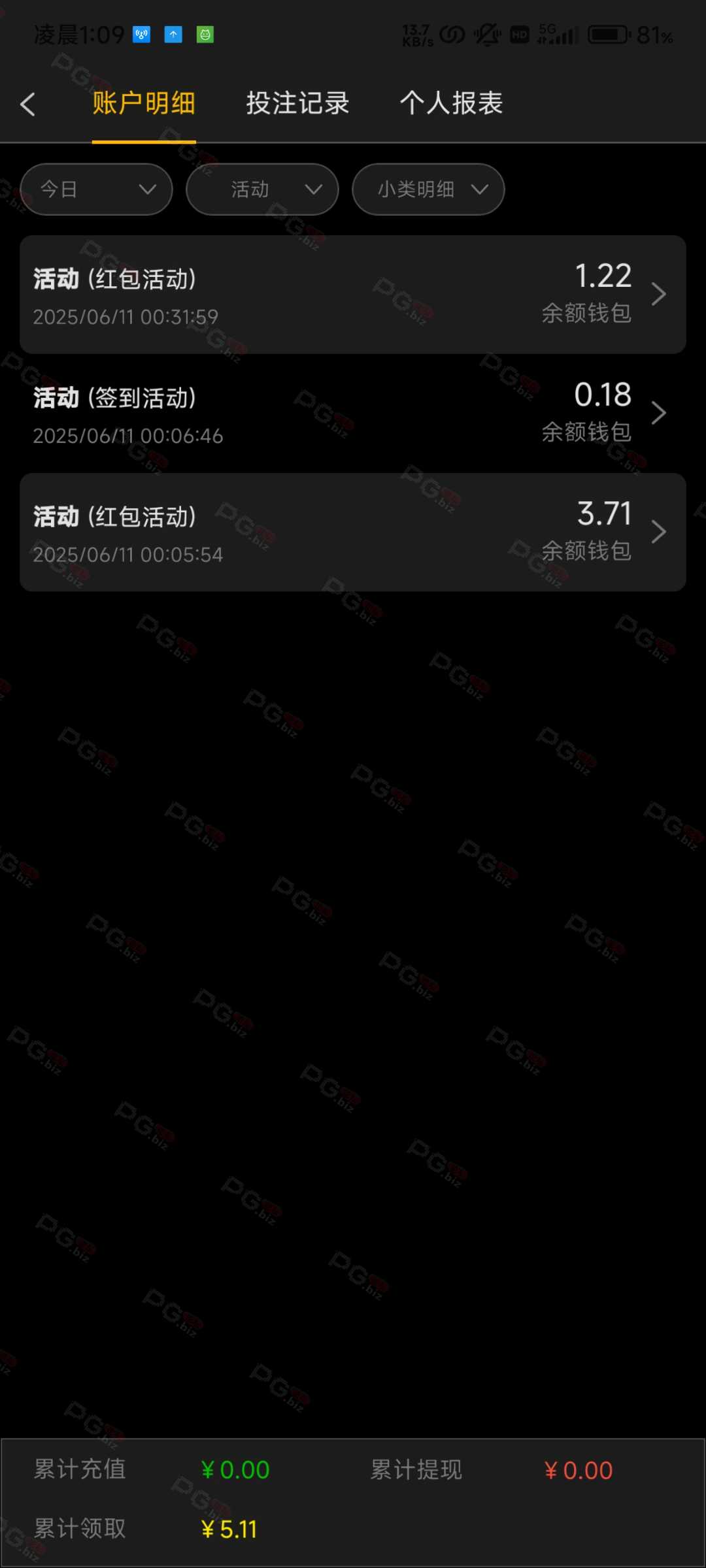Select the 账户明细 tab
This screenshot has width=706, height=1568.
pyautogui.click(x=144, y=103)
